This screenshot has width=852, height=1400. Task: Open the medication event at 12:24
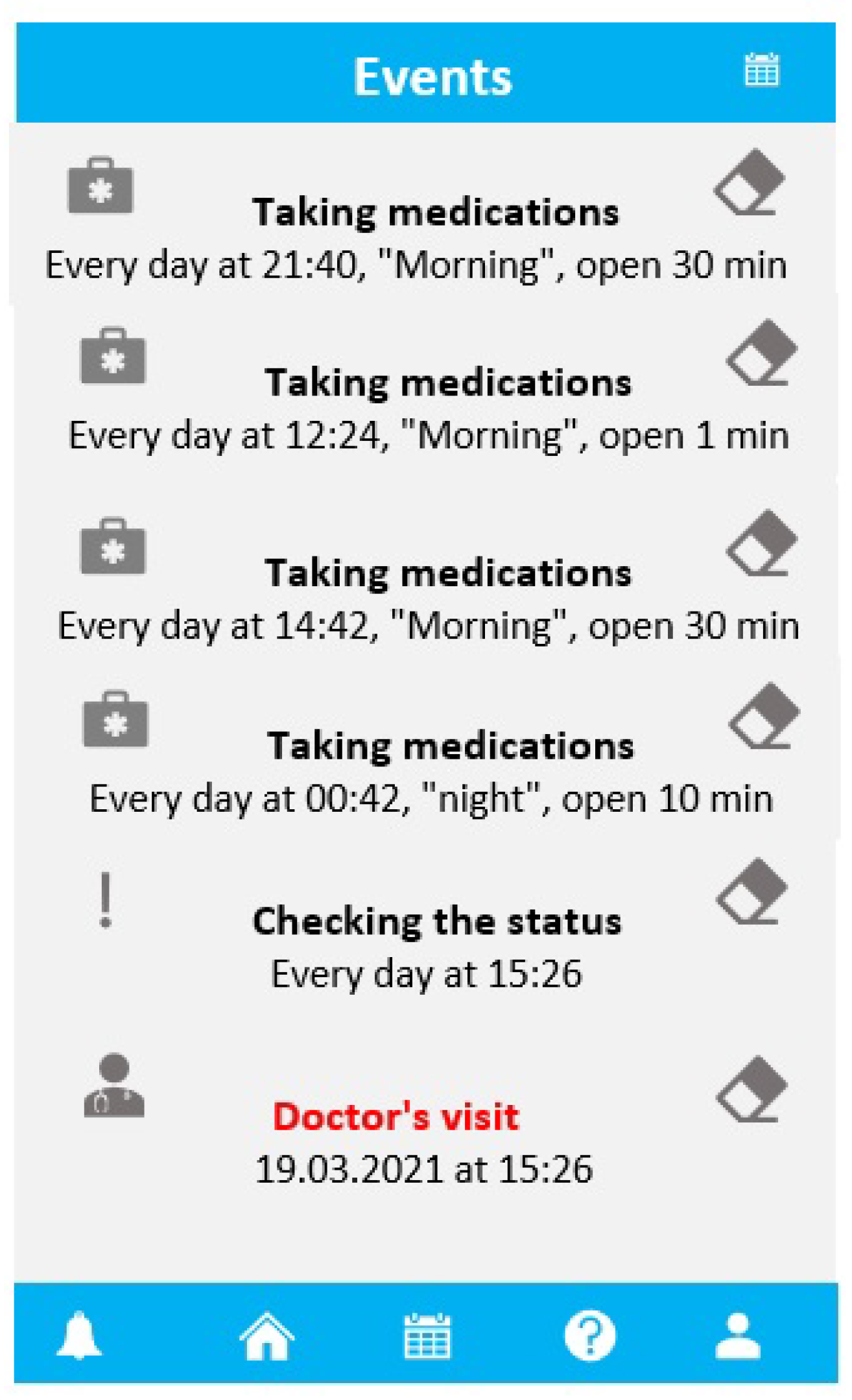pyautogui.click(x=429, y=409)
